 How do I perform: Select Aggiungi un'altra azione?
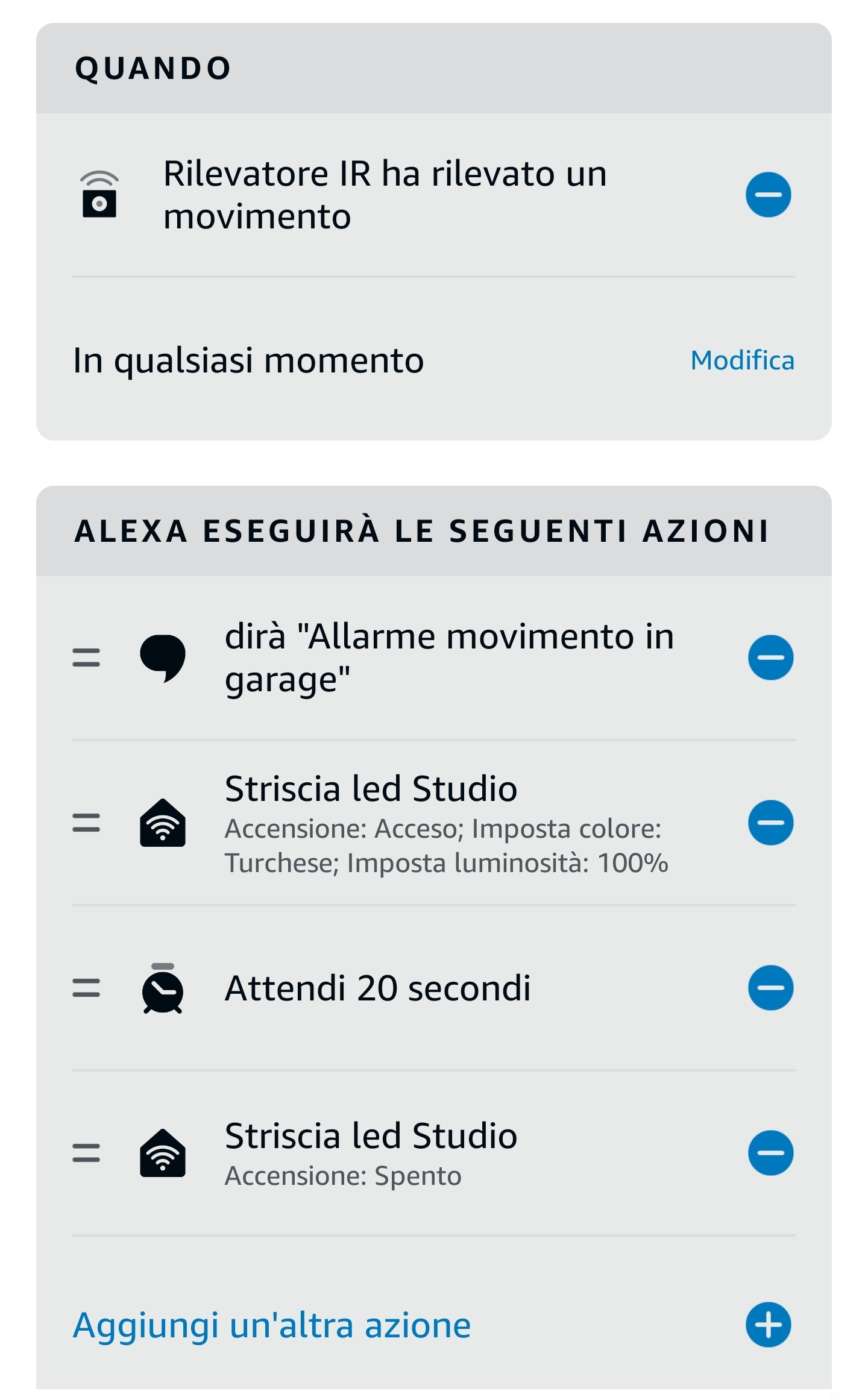(x=272, y=1325)
